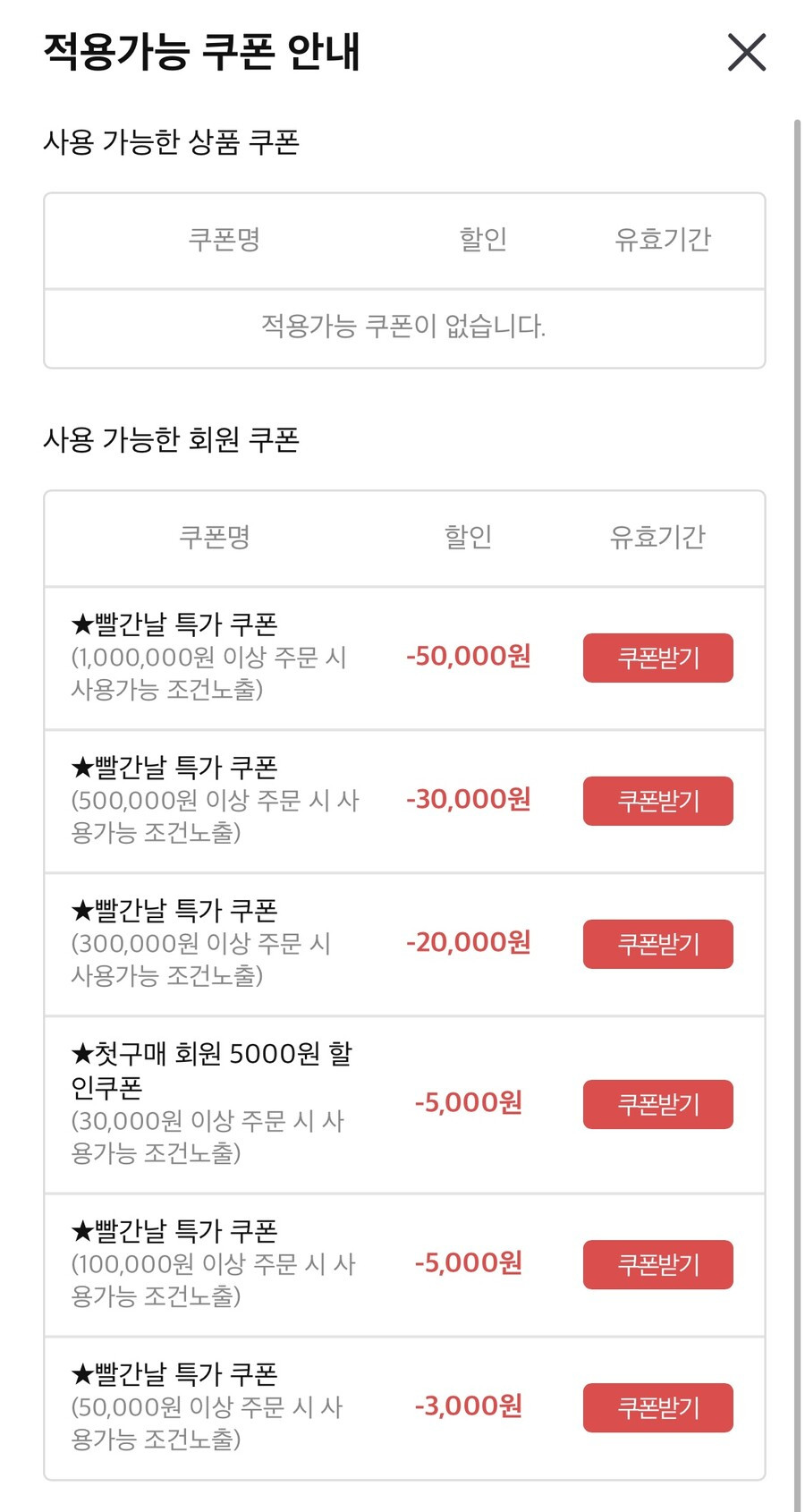Download the -20,000원 coupon
Viewport: 805px width, 1512px height.
(658, 944)
